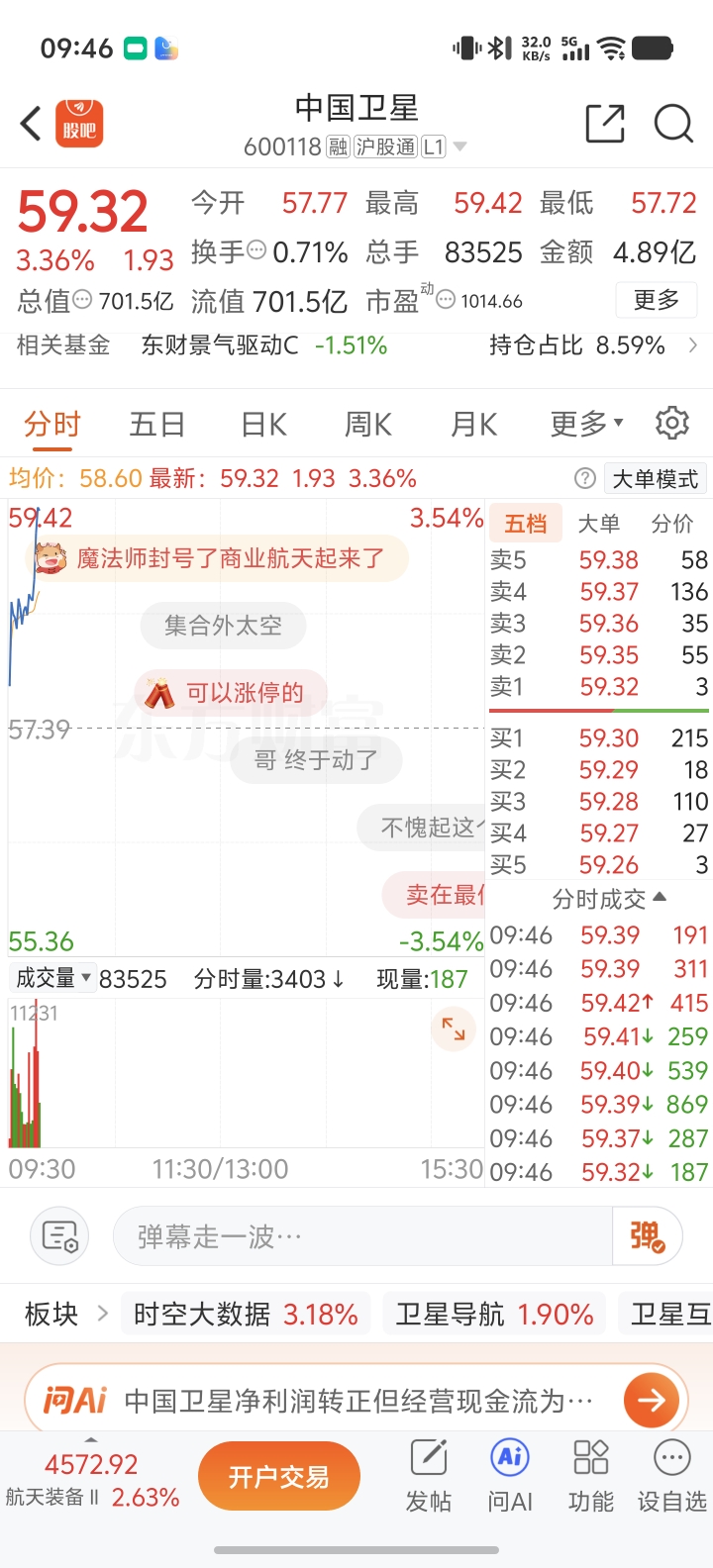This screenshot has height=1568, width=713.
Task: Select the 大单 order tab
Action: tap(598, 524)
